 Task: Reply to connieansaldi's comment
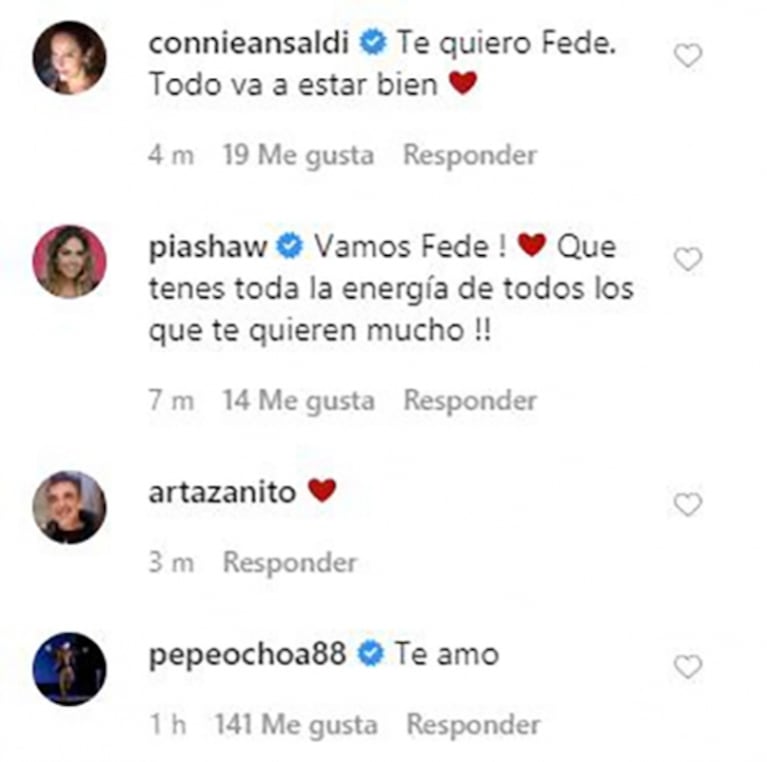(x=469, y=156)
